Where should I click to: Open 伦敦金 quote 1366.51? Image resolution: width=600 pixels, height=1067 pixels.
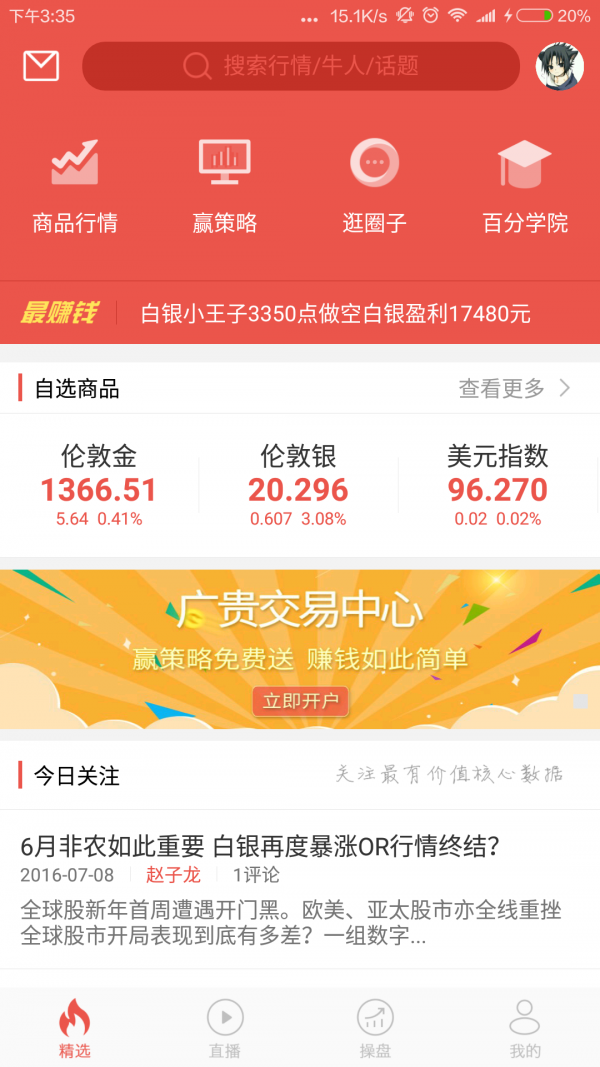(x=99, y=487)
